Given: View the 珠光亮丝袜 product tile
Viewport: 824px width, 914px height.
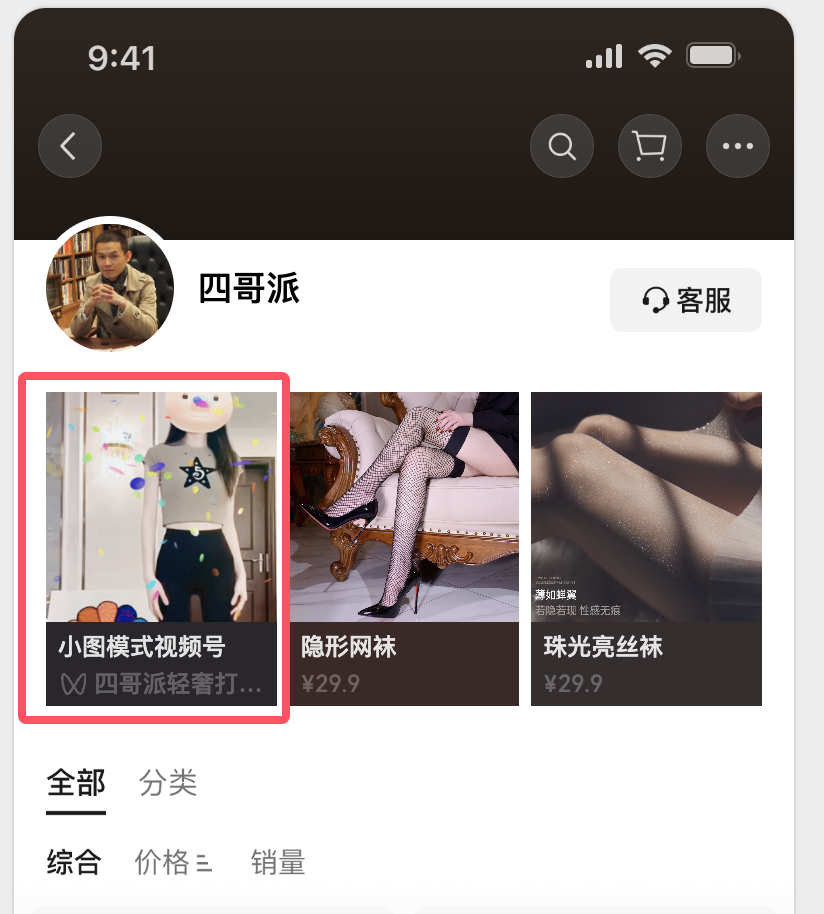Looking at the screenshot, I should pos(646,548).
